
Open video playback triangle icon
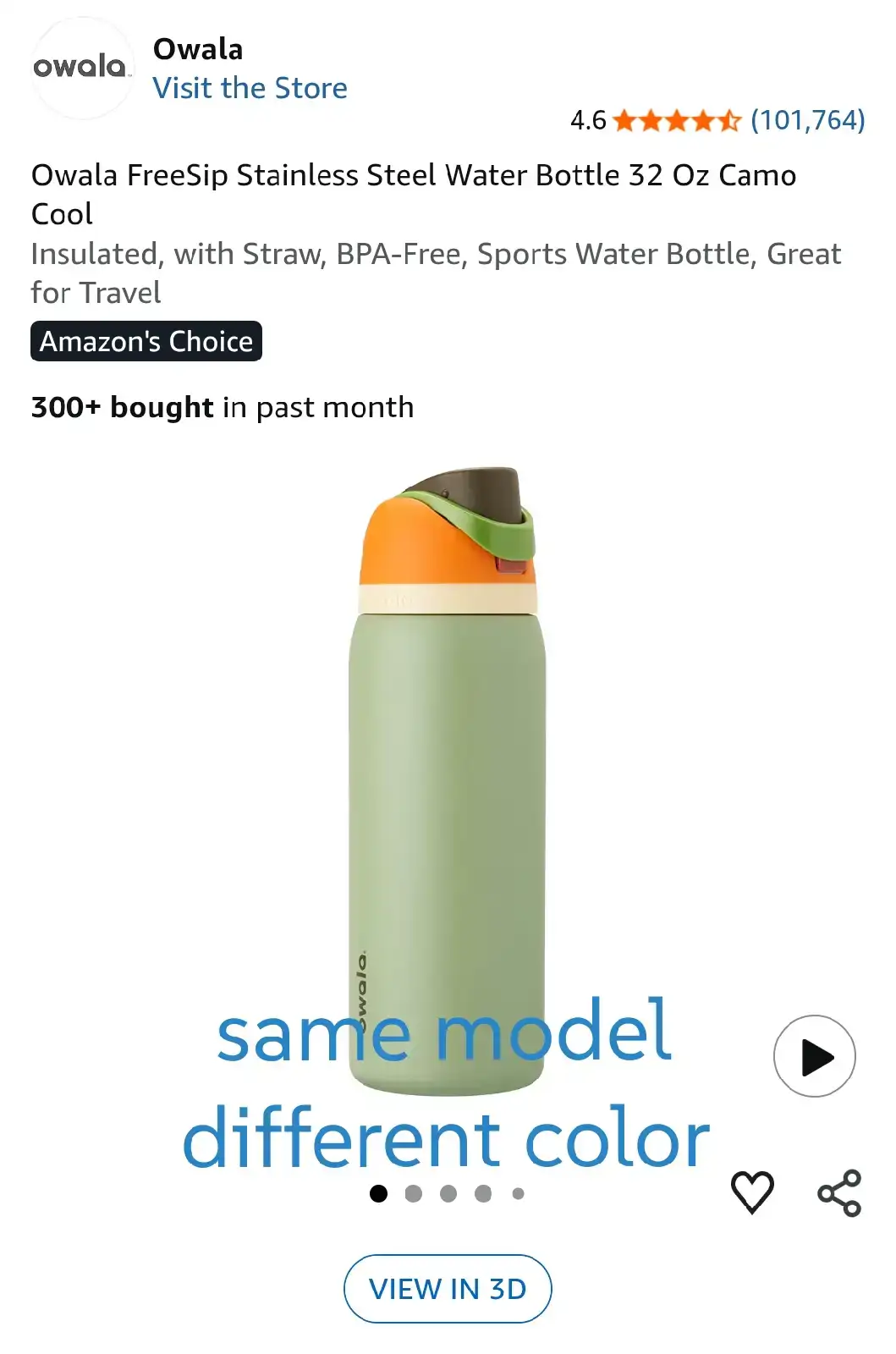coord(817,1054)
